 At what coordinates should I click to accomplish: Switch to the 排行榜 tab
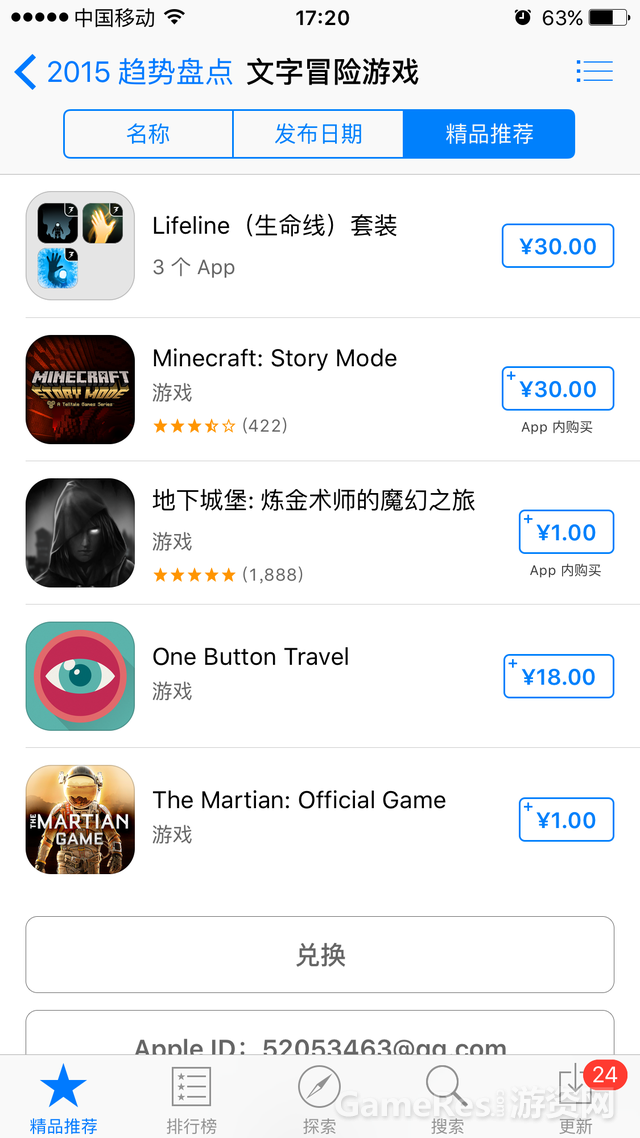point(191,1097)
